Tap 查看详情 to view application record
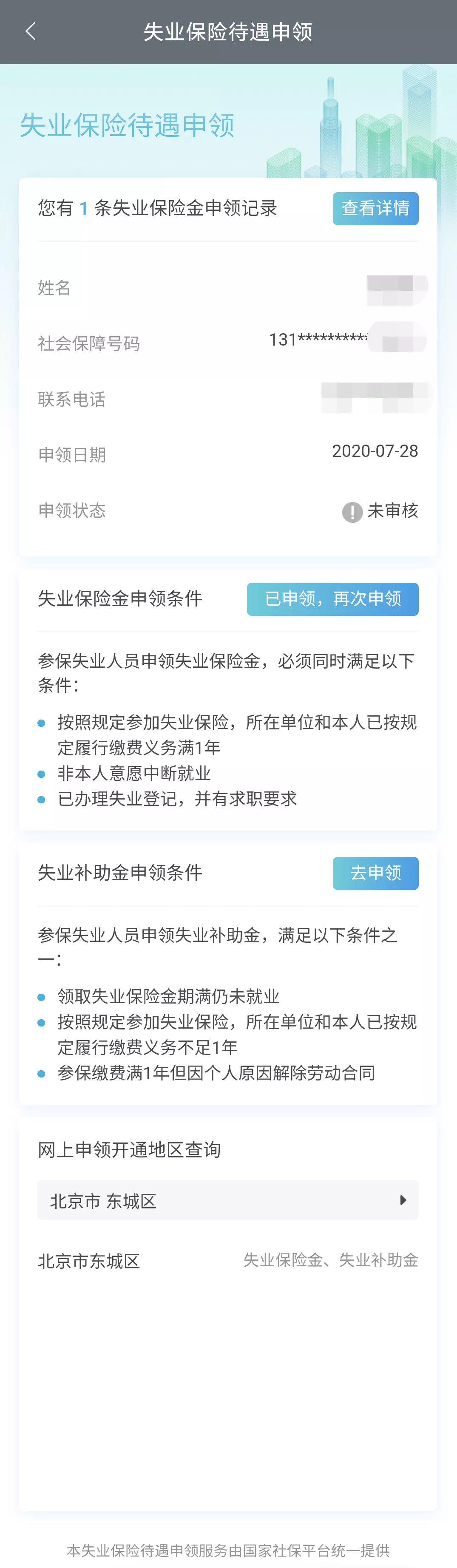Viewport: 457px width, 1568px height. (375, 209)
